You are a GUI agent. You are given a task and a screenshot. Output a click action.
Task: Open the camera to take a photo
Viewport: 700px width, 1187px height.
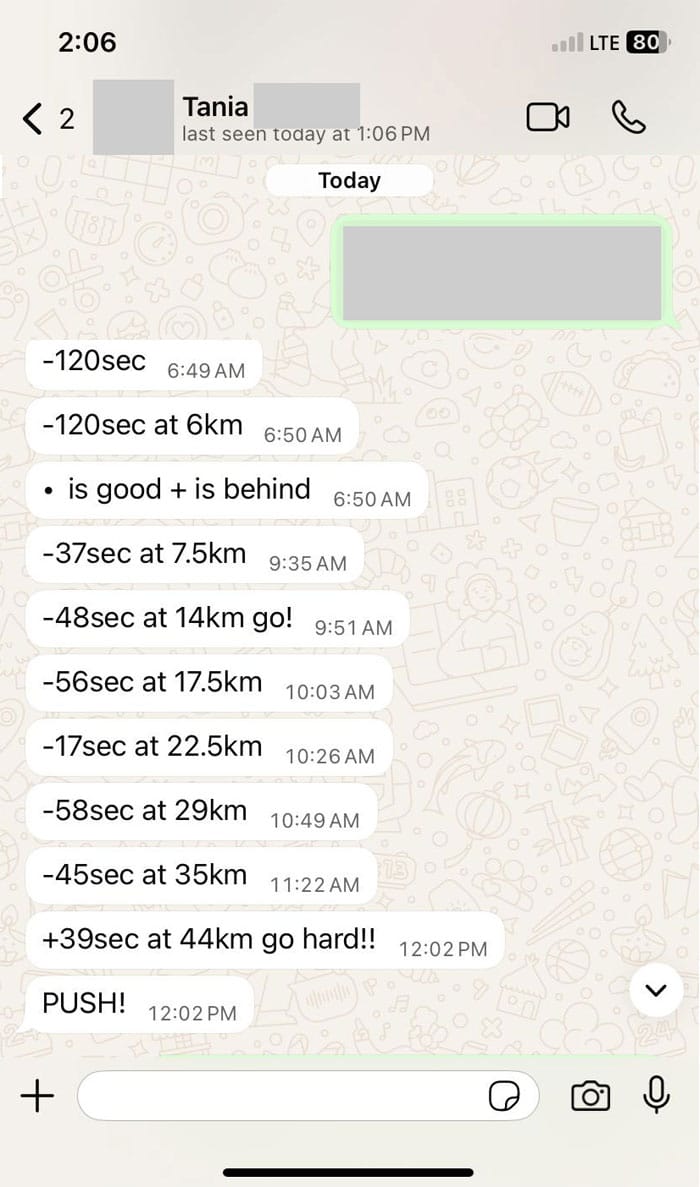[590, 1097]
